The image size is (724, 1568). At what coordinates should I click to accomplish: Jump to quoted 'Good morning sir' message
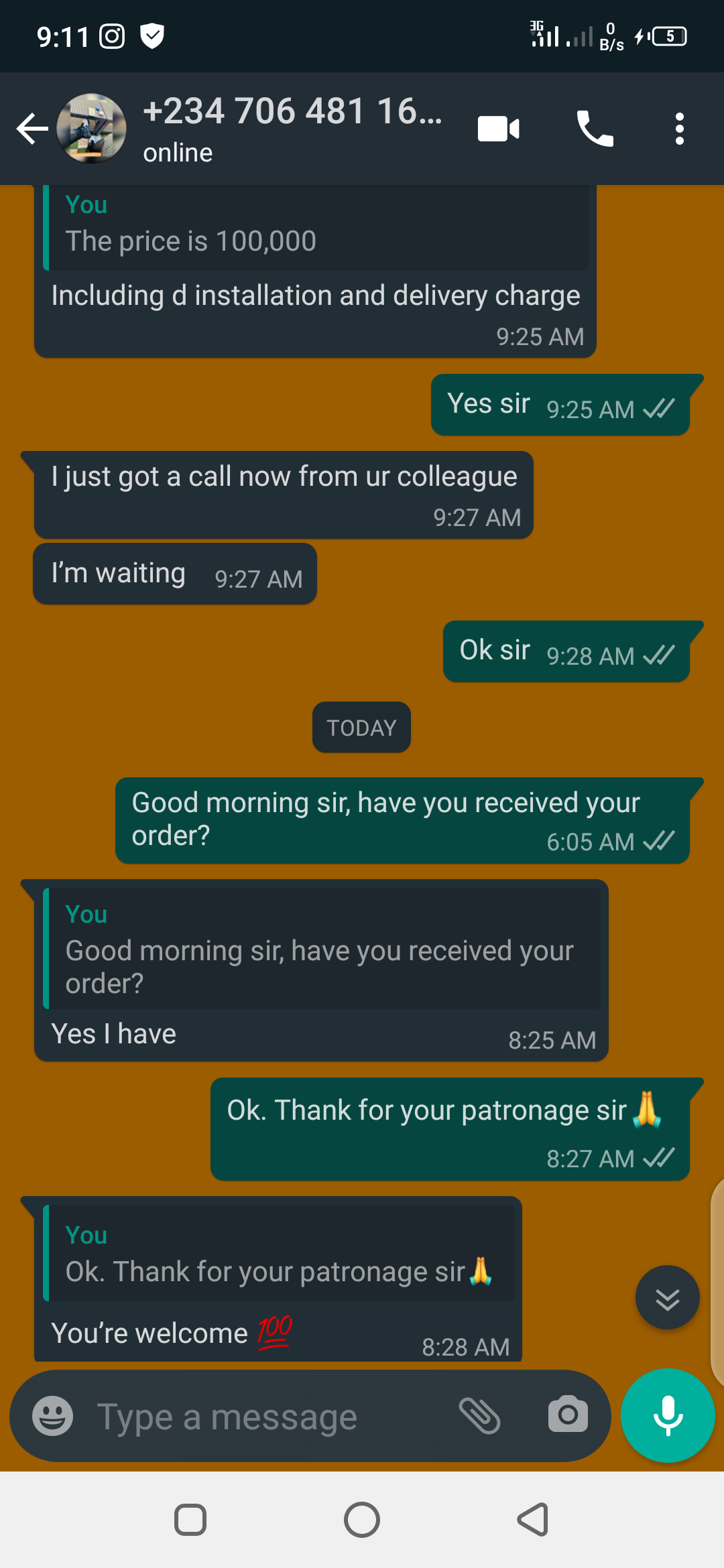(x=322, y=949)
